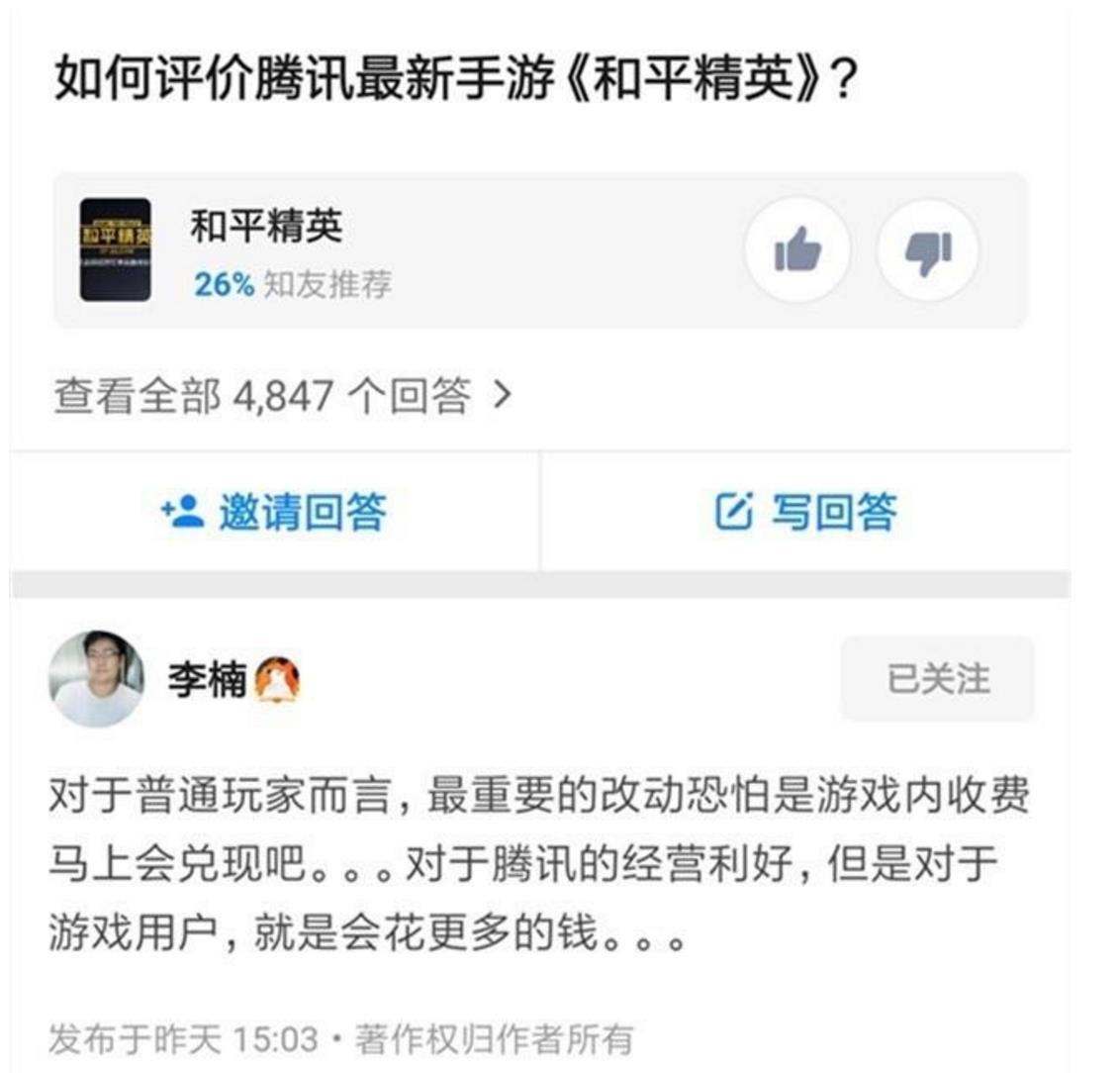
Task: Tap the thumbs-down button for 和平精英
Action: pyautogui.click(x=928, y=250)
